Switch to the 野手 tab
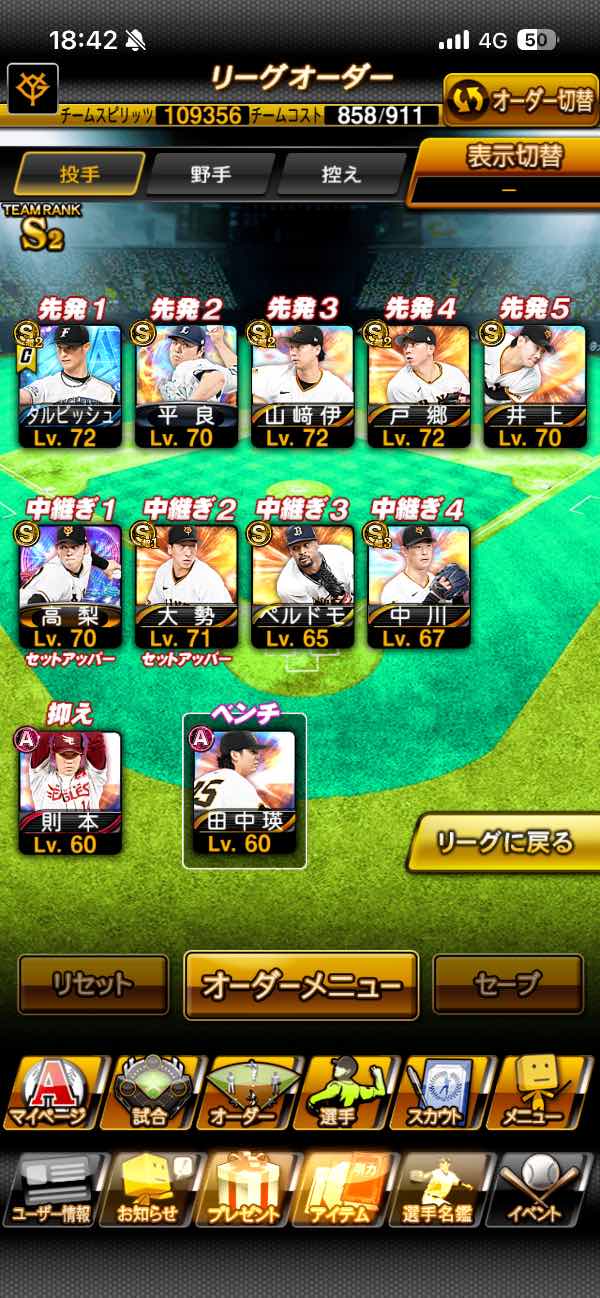The width and height of the screenshot is (600, 1298). pyautogui.click(x=210, y=174)
